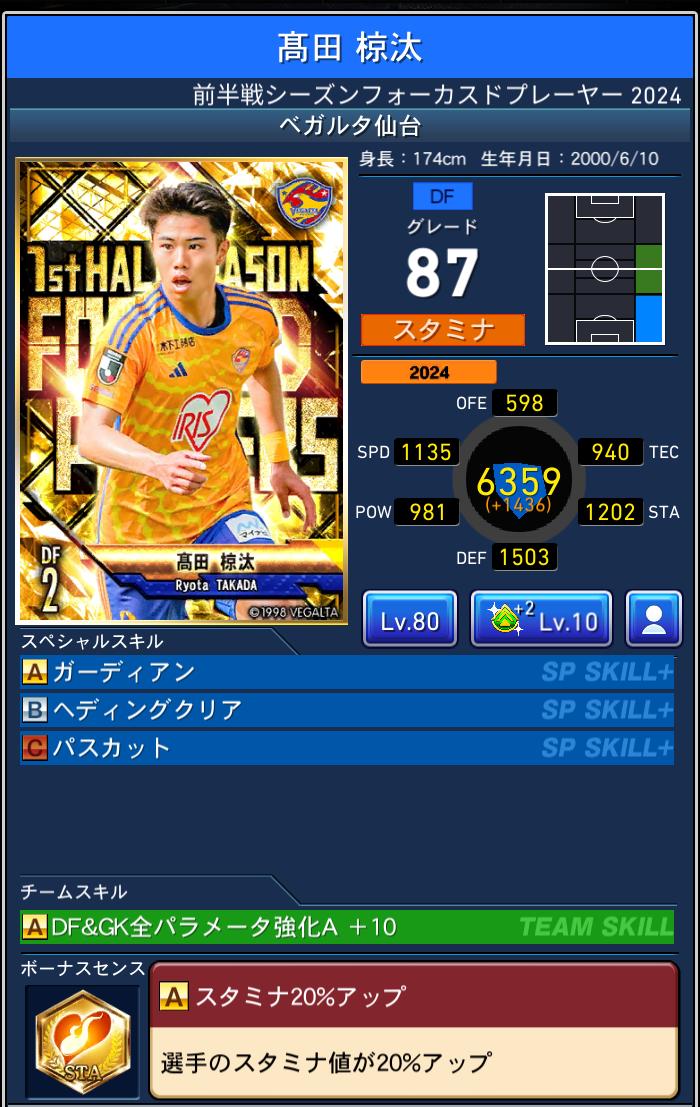Tap the Lv.80 level button

coord(409,620)
